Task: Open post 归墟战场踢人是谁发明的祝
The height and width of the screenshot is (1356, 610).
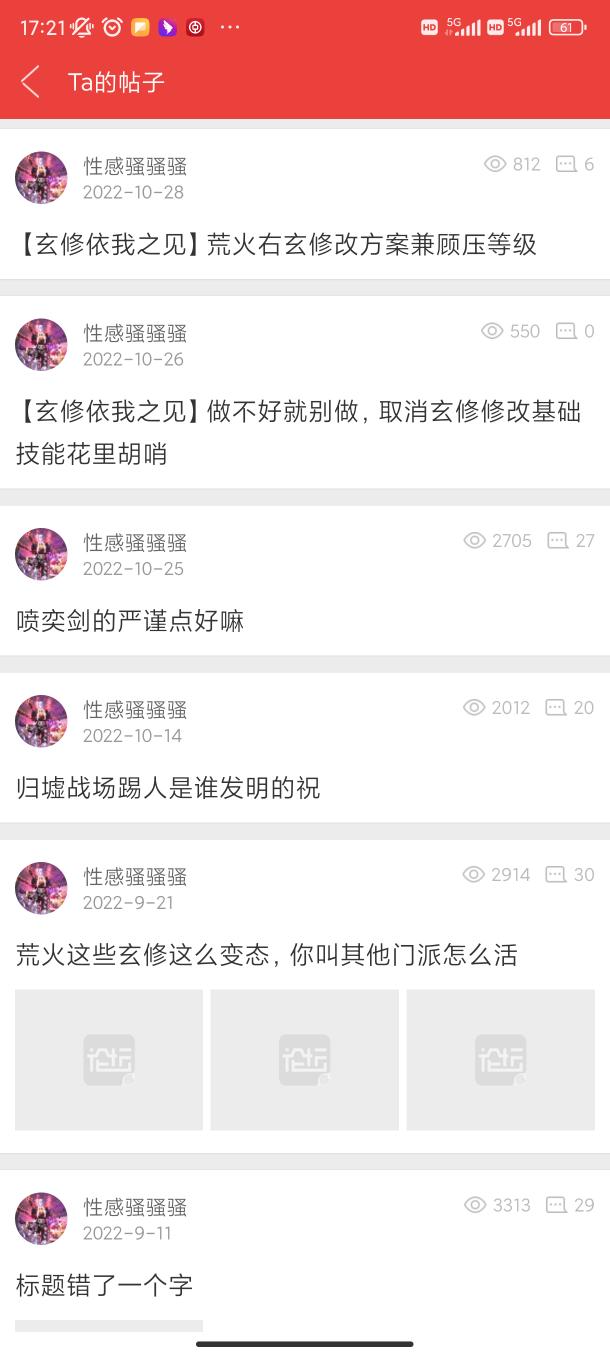Action: point(168,788)
